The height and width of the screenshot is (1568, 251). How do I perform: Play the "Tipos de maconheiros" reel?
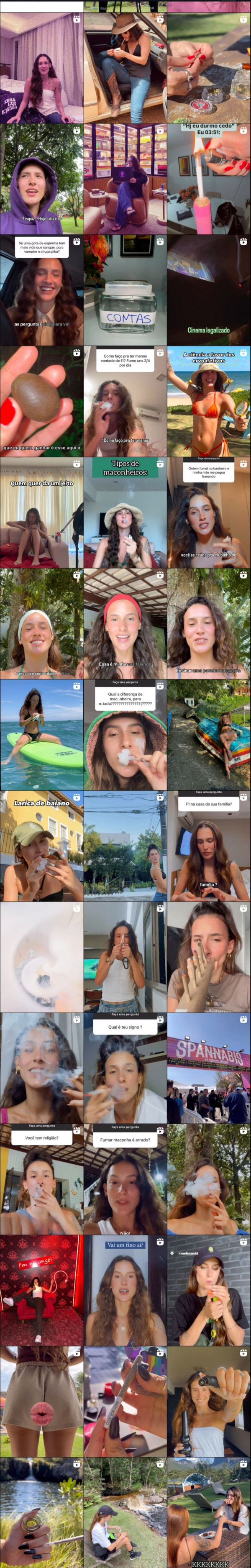(x=125, y=513)
